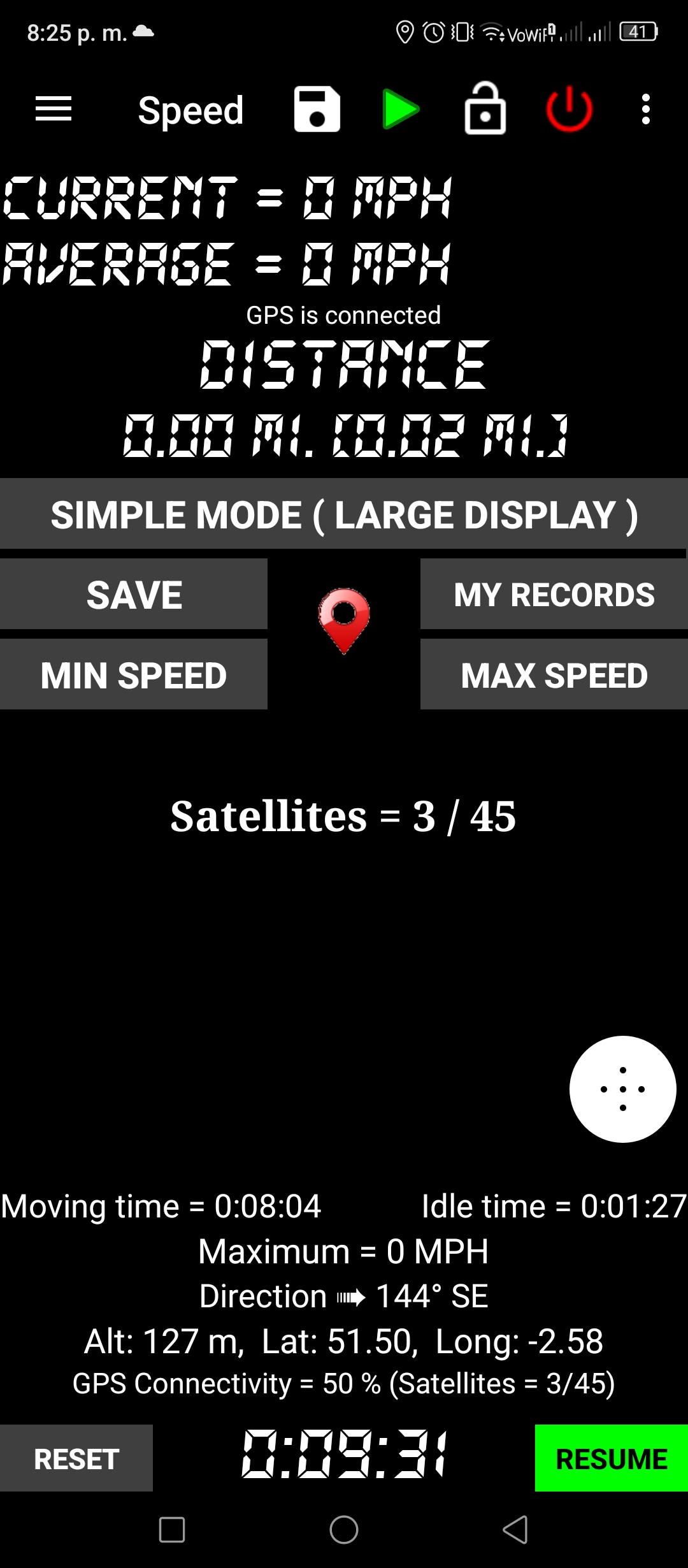The height and width of the screenshot is (1568, 688).
Task: Open the three-dot overflow menu
Action: coord(646,109)
